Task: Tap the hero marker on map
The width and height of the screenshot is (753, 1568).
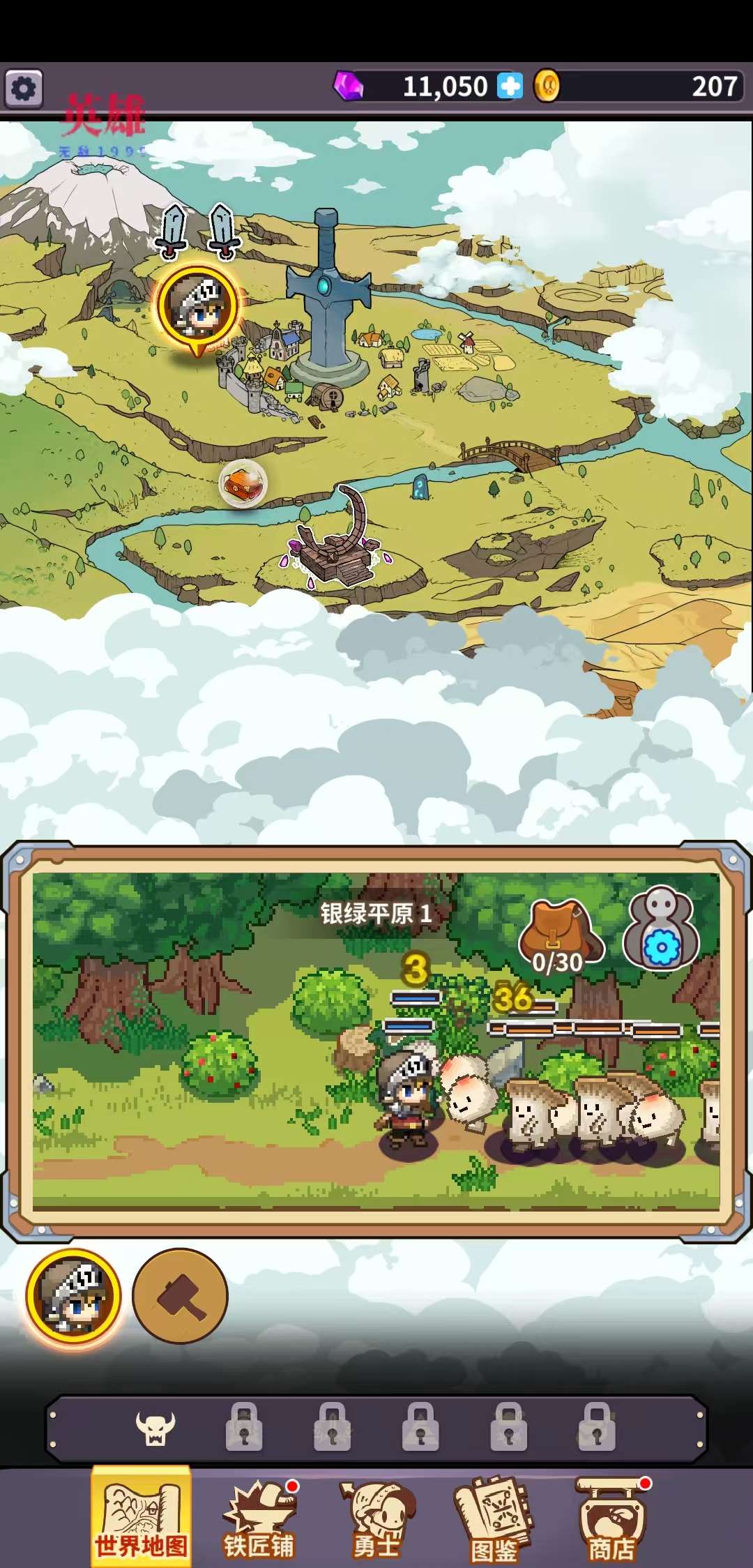Action: [198, 308]
